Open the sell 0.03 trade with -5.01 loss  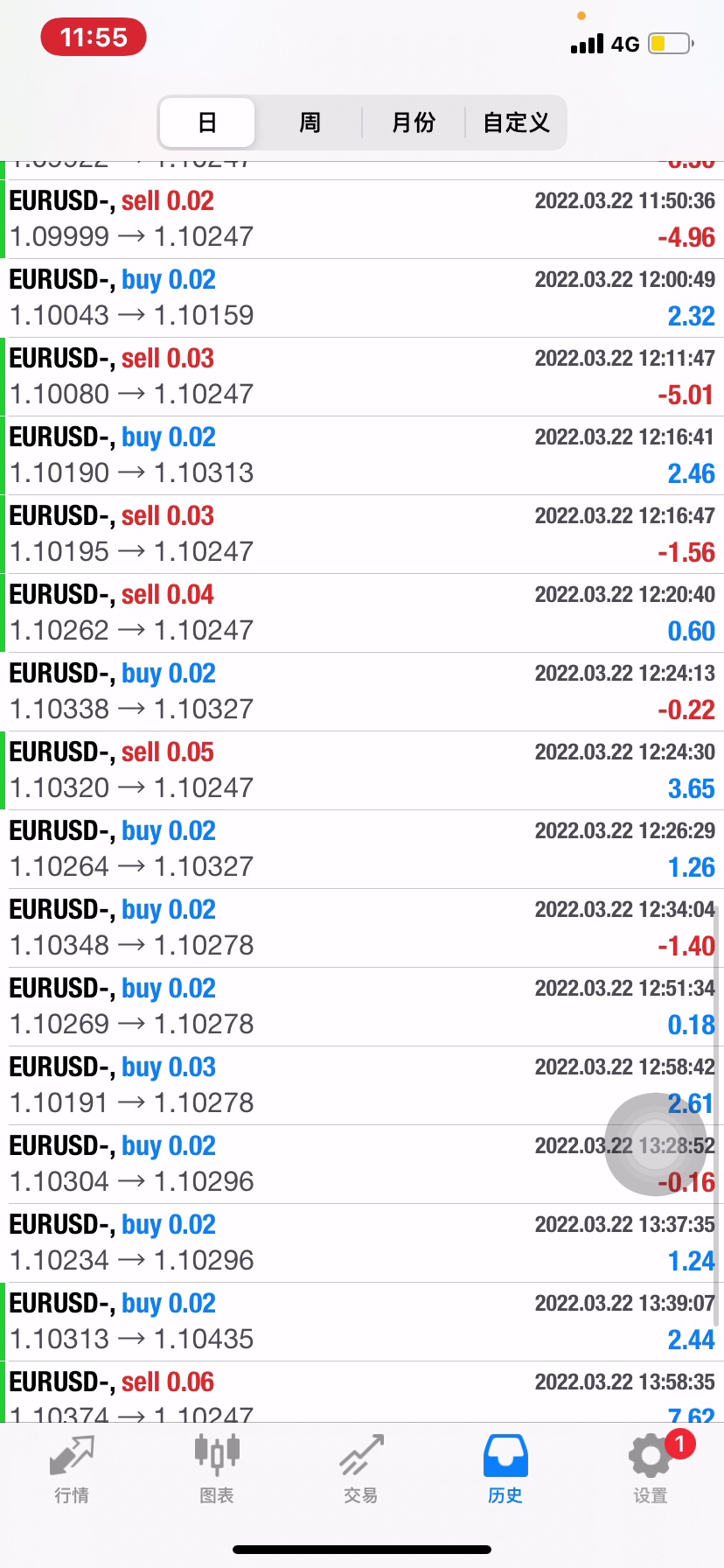(x=362, y=376)
